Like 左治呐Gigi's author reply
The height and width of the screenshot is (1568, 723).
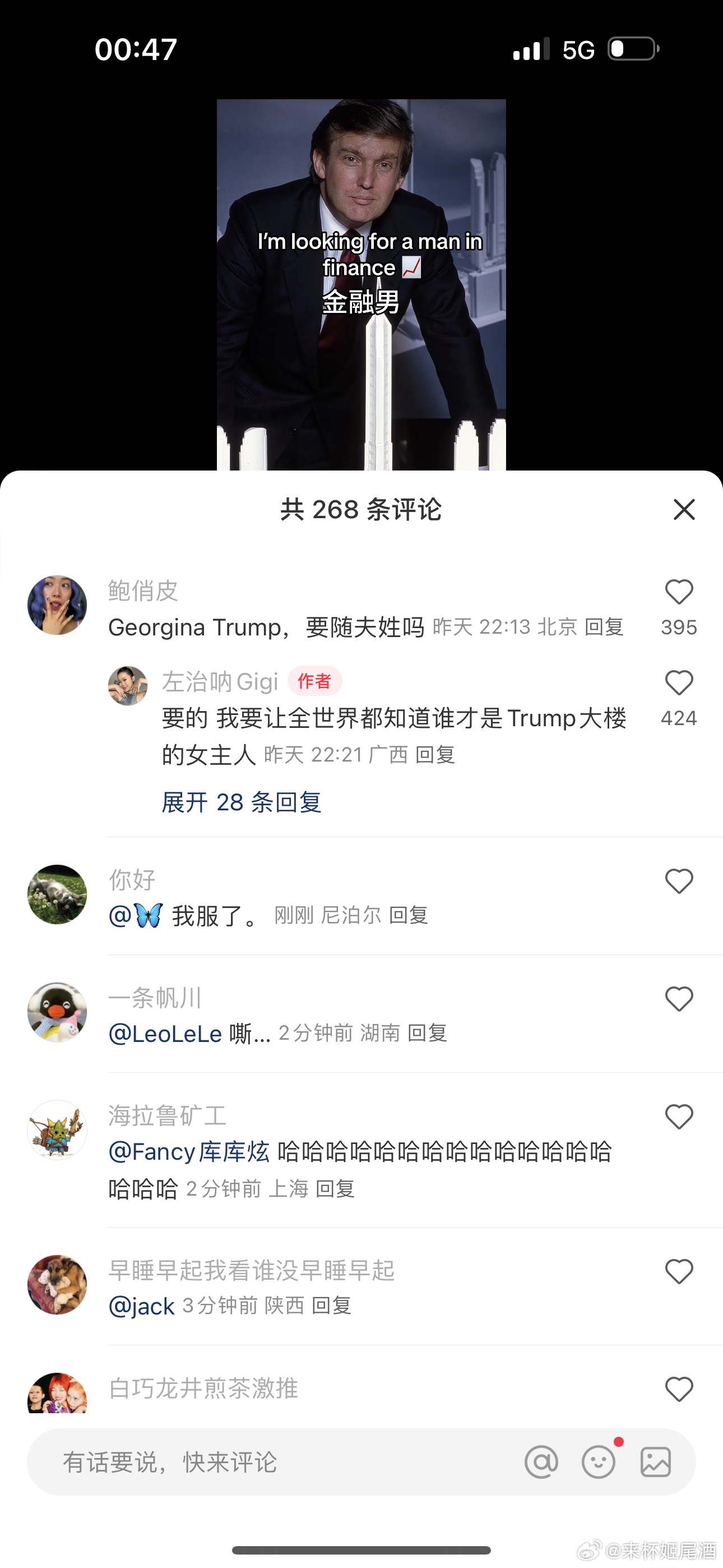[679, 683]
